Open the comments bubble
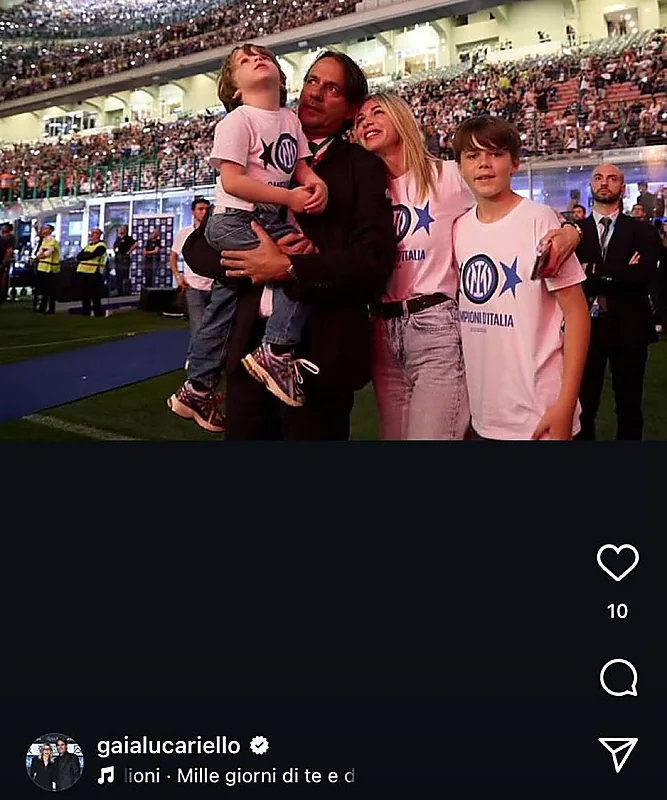The image size is (667, 800). tap(618, 678)
